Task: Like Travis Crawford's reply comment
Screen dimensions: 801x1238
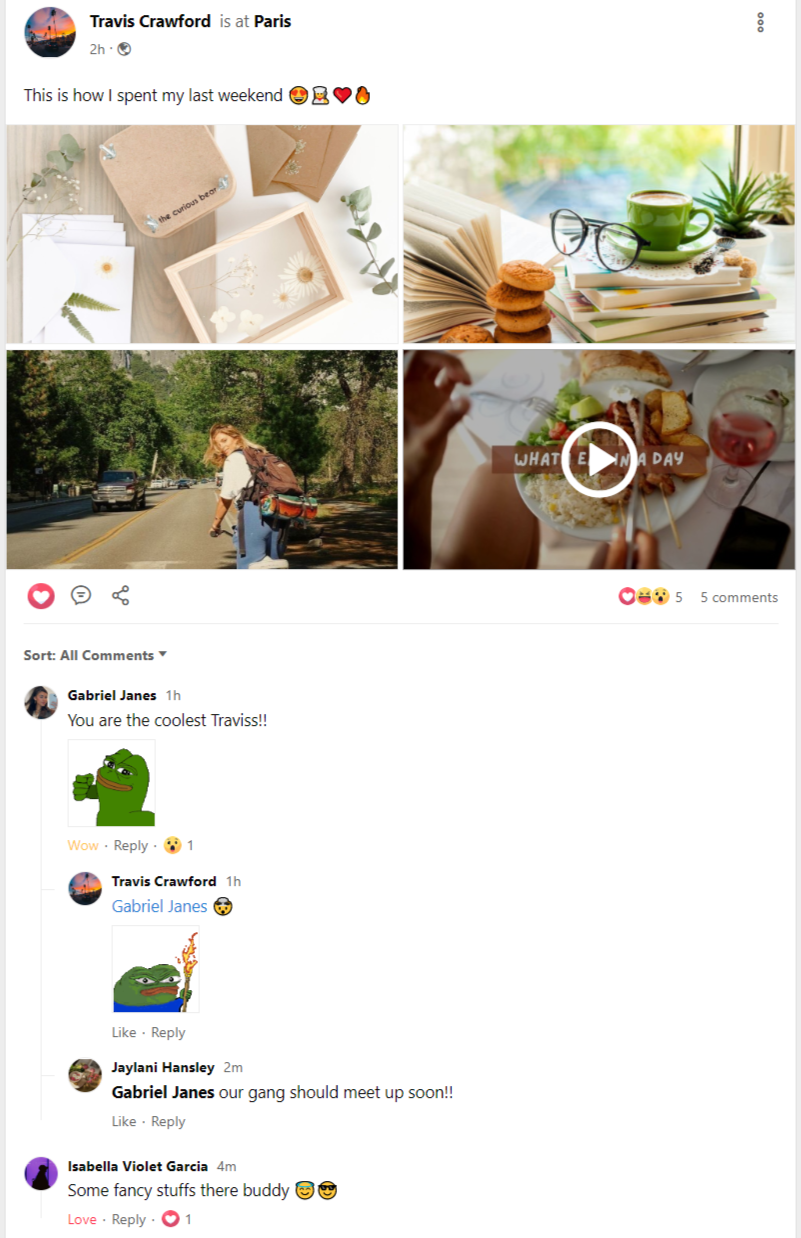Action: 124,1032
